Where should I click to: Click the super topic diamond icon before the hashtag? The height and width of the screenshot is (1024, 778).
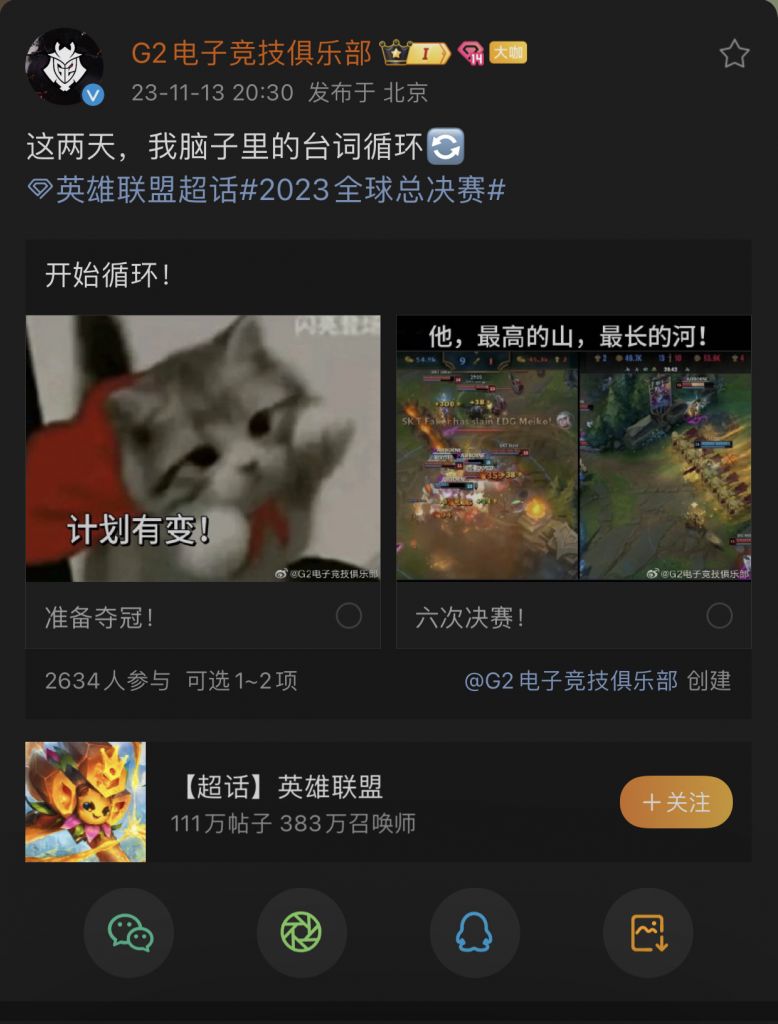tap(34, 187)
